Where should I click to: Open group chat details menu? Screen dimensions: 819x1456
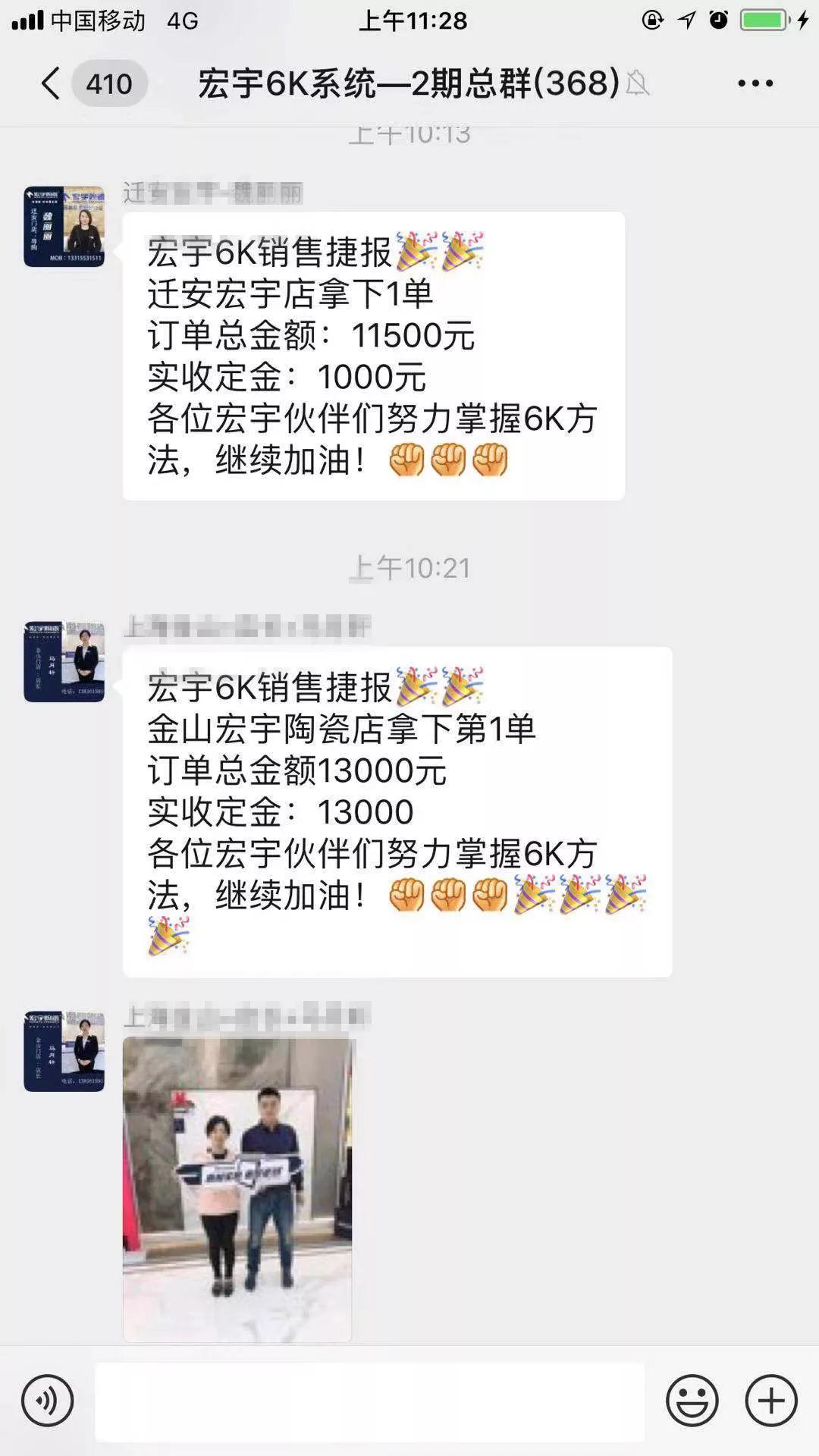(x=755, y=83)
